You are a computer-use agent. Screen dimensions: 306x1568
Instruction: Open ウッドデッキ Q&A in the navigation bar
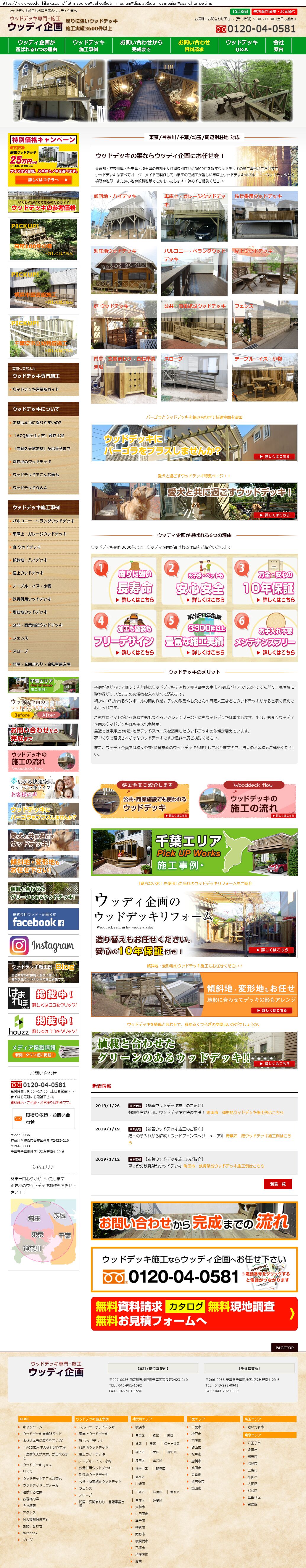coord(241,46)
